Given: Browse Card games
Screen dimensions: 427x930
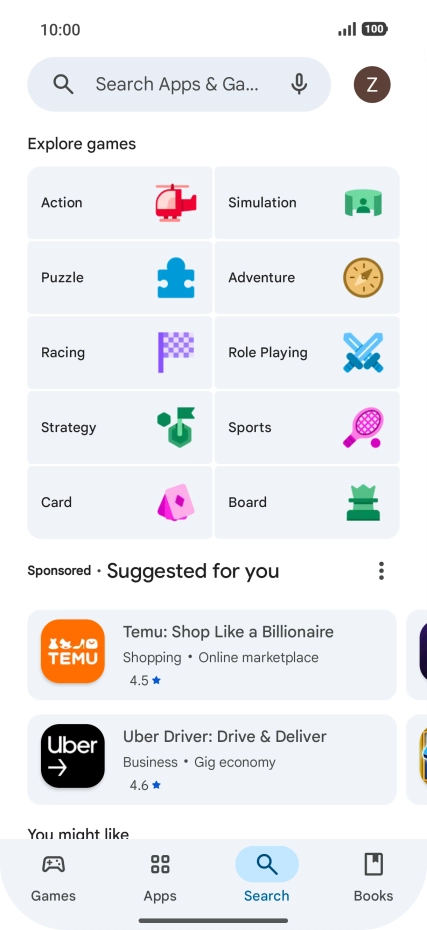Looking at the screenshot, I should pos(120,502).
